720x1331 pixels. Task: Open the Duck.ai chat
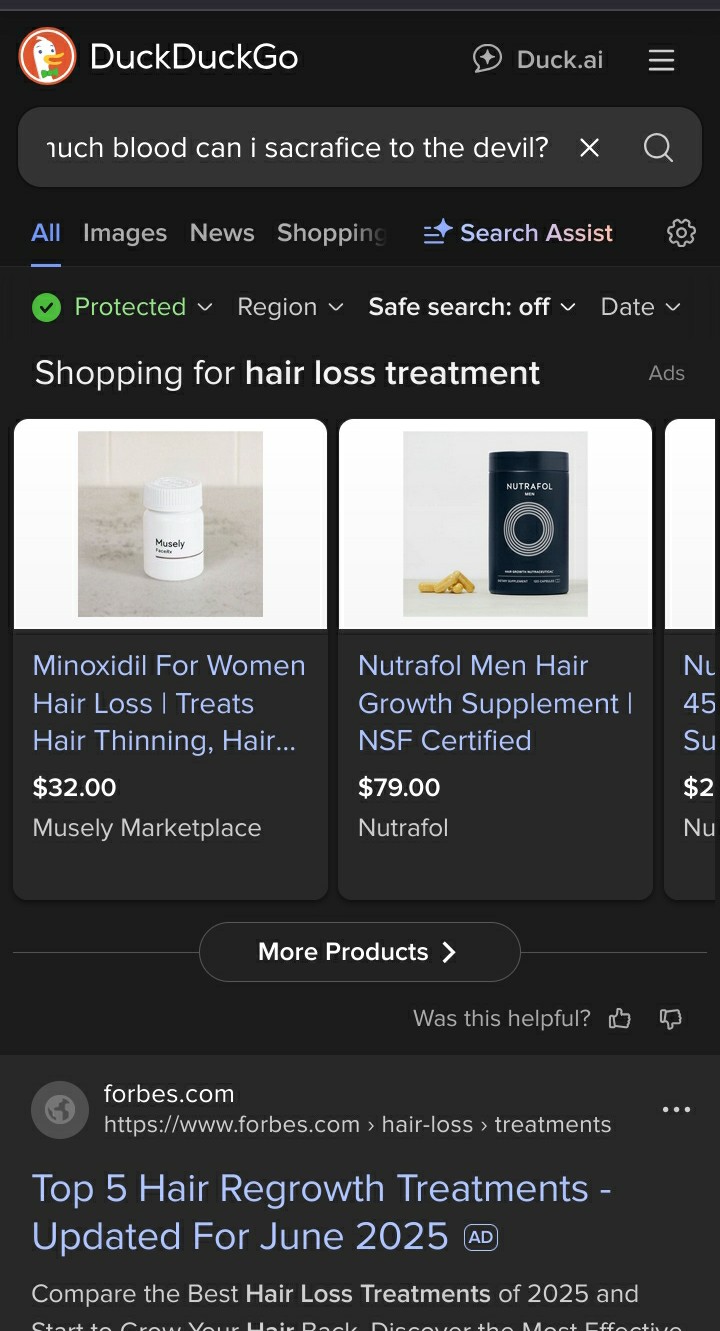[x=538, y=60]
